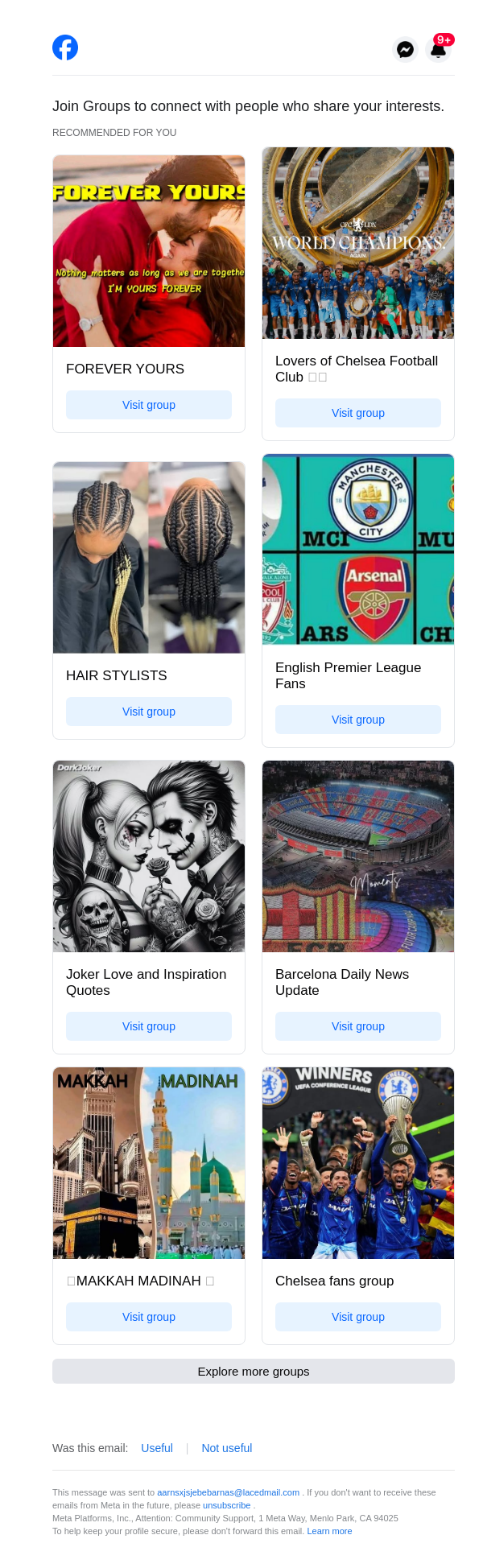Tap the recipient email address link
This screenshot has height=1568, width=483.
[x=228, y=1492]
